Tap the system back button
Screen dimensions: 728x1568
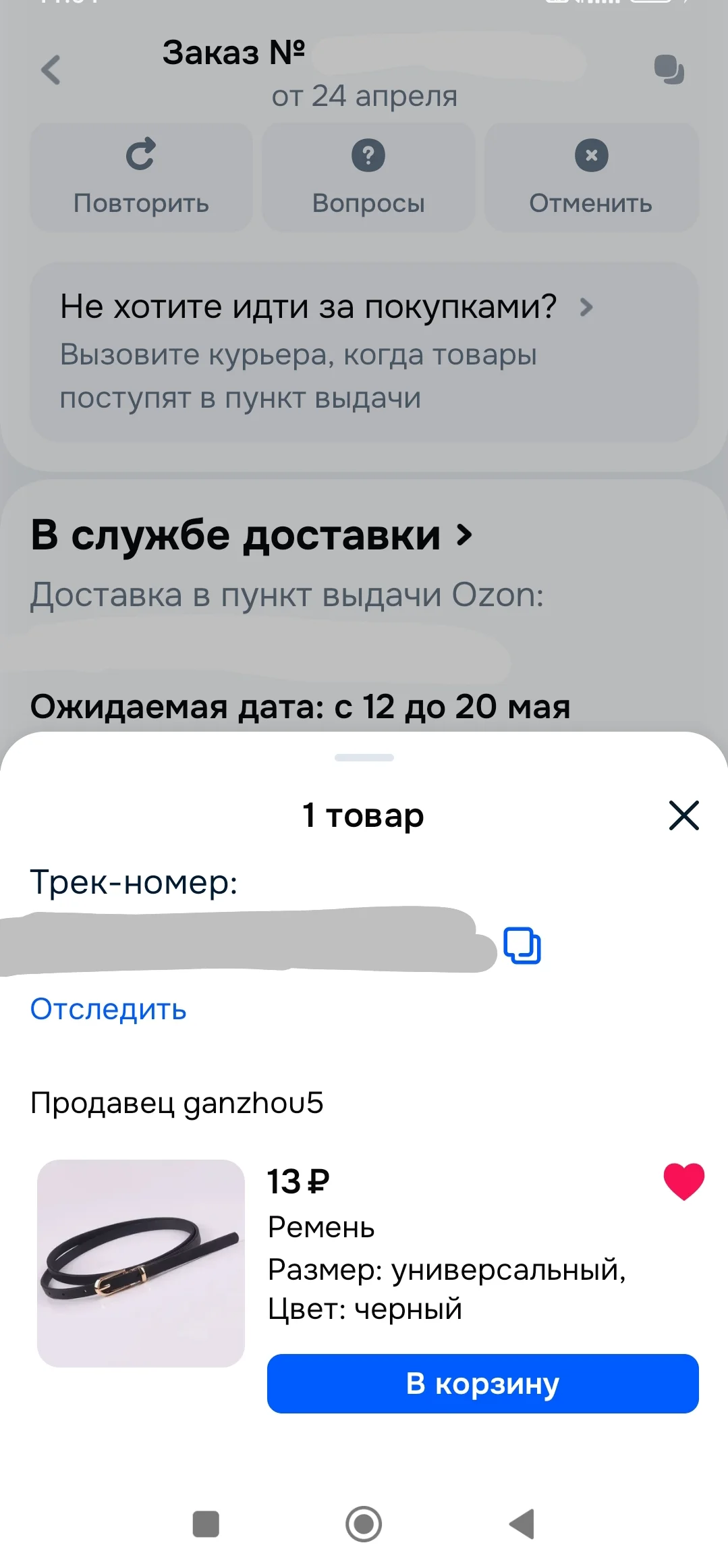[522, 1523]
